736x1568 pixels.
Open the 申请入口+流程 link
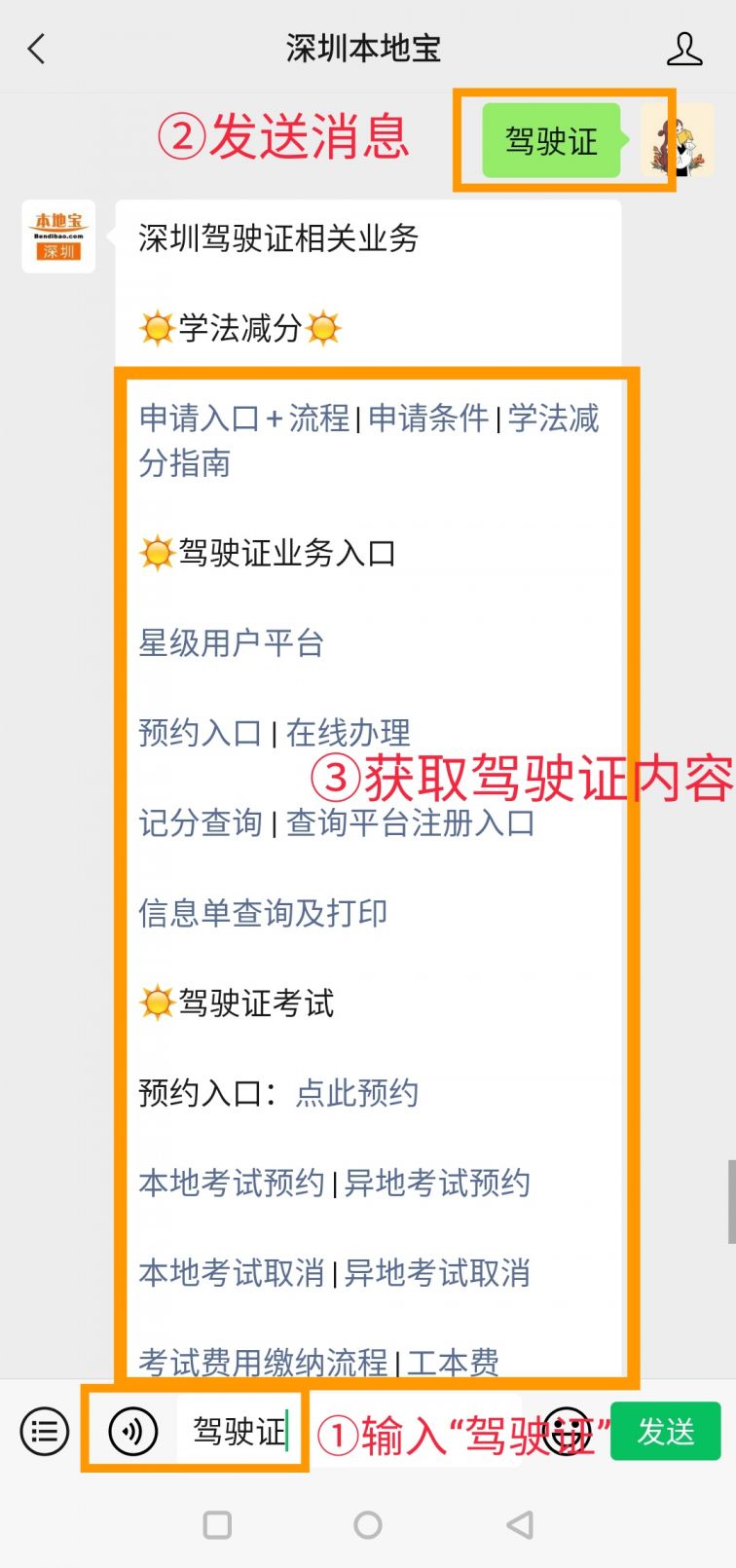(x=244, y=419)
